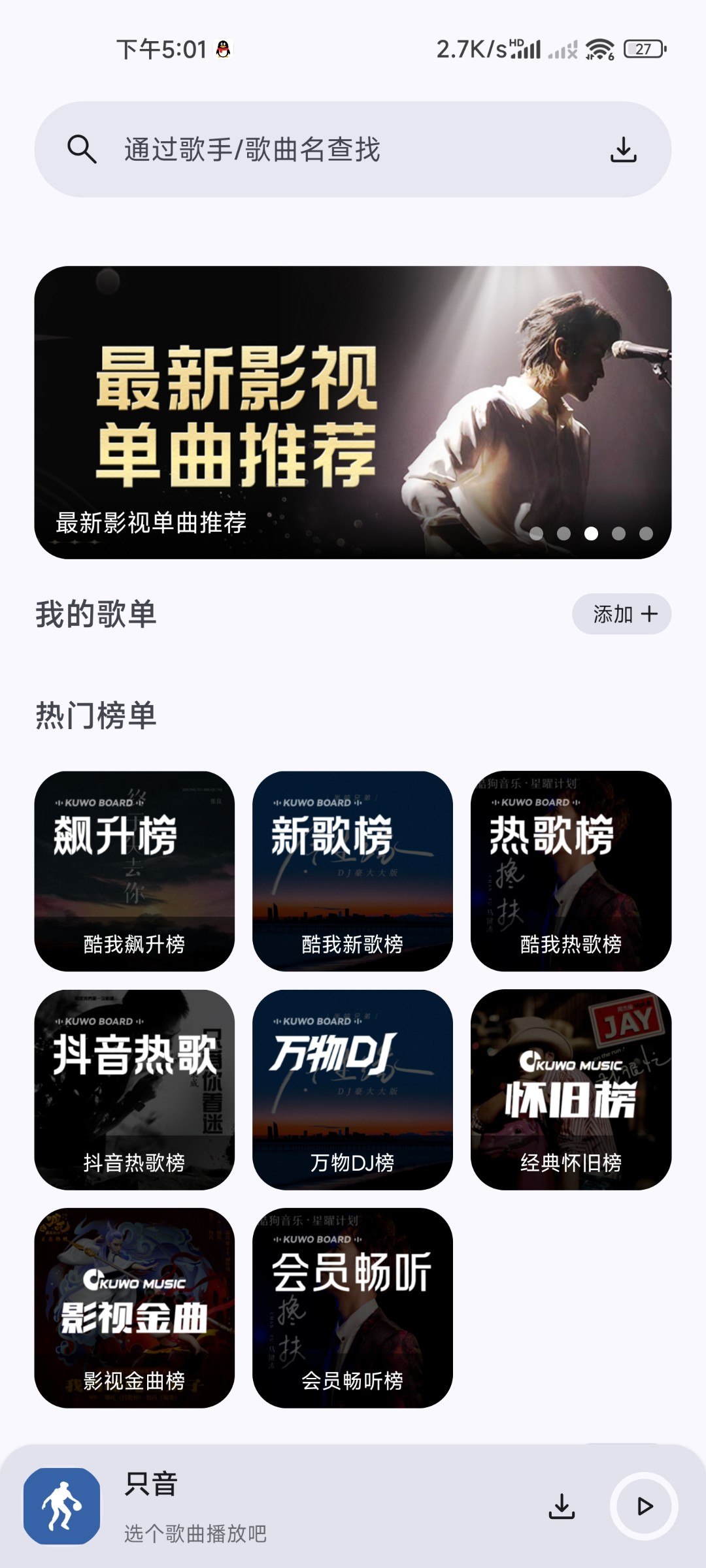Open the 酷我热歌榜 chart
Viewport: 706px width, 1568px height.
[x=571, y=871]
